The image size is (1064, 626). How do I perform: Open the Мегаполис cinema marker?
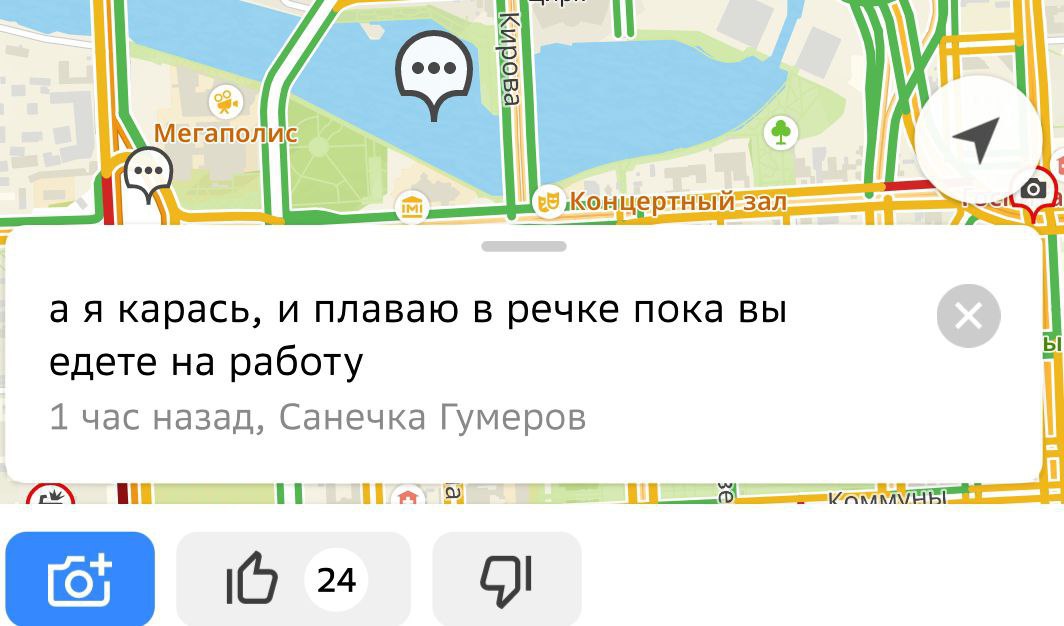tap(226, 101)
